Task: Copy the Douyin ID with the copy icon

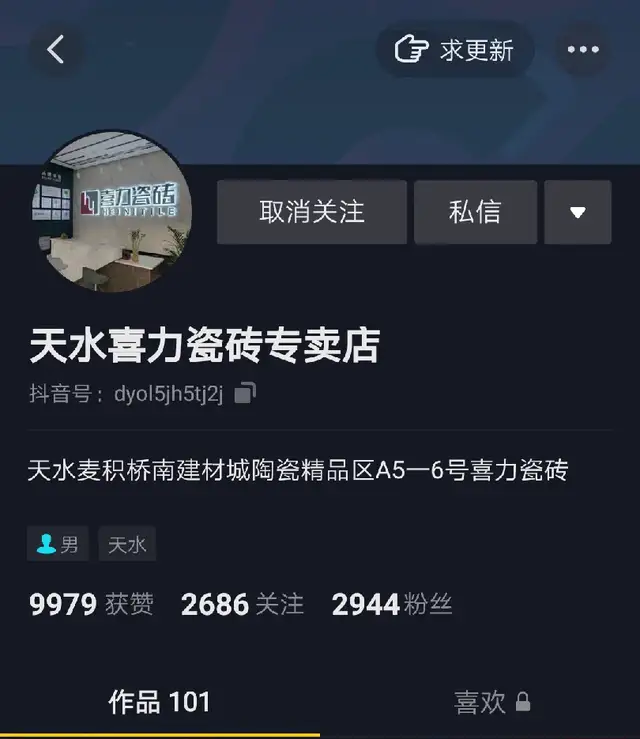Action: pos(245,393)
